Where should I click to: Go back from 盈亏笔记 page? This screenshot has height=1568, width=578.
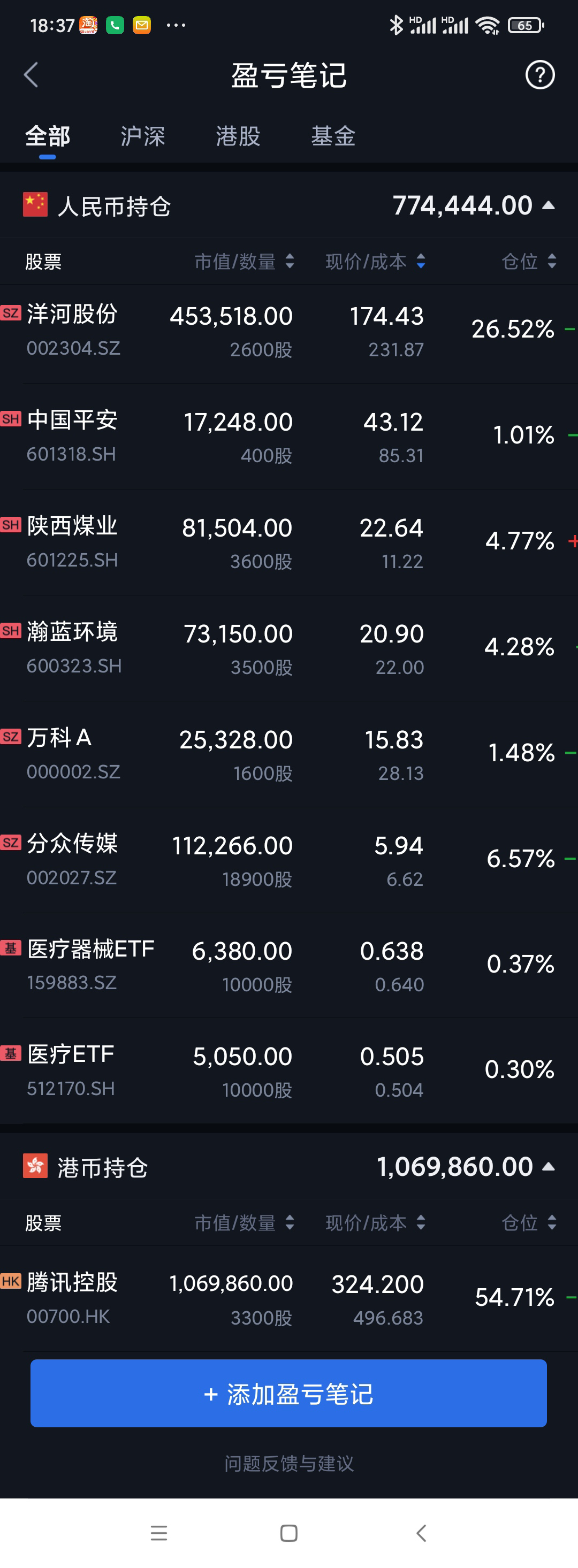click(31, 75)
